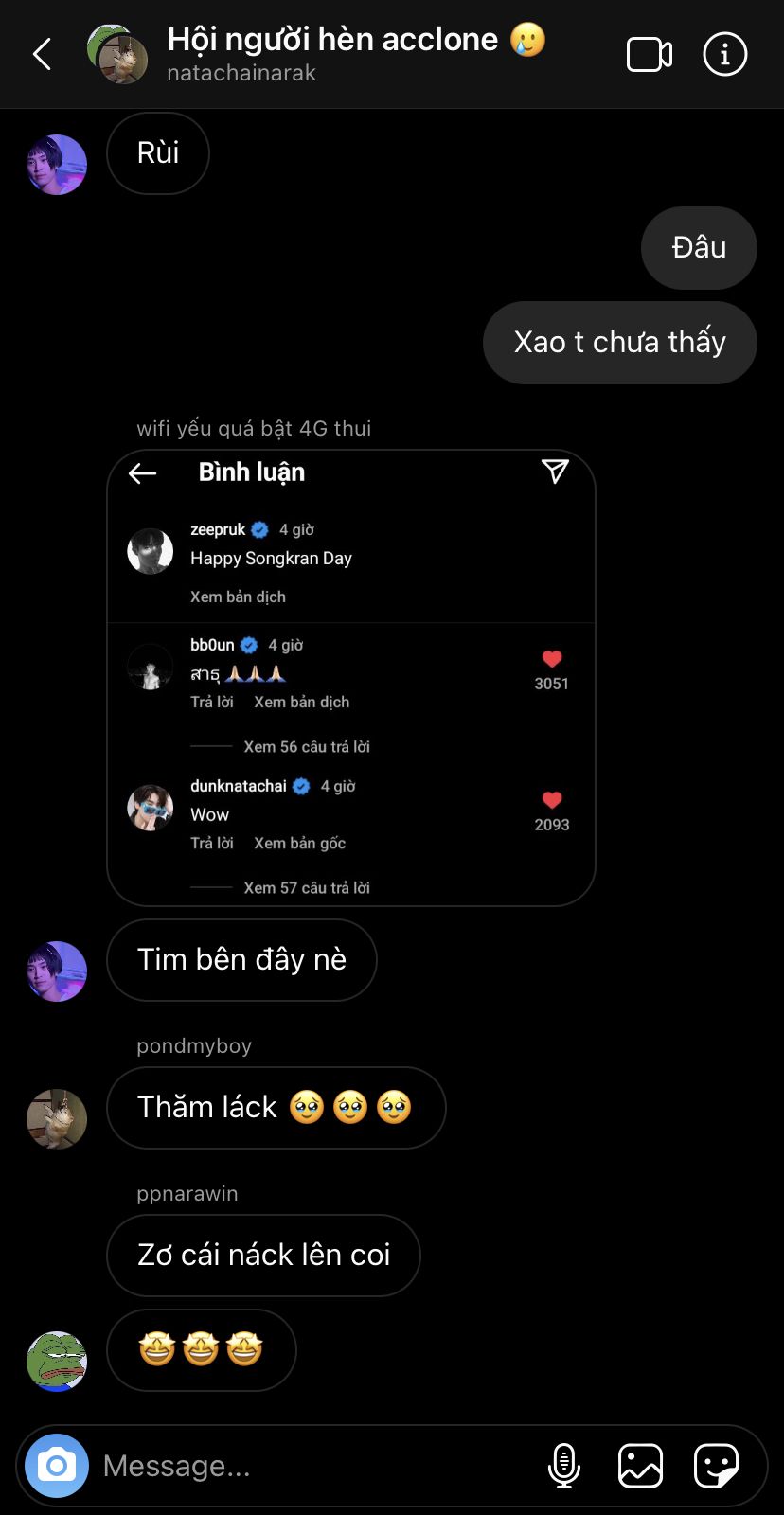Tap the Message text field
The width and height of the screenshot is (784, 1515).
312,1466
